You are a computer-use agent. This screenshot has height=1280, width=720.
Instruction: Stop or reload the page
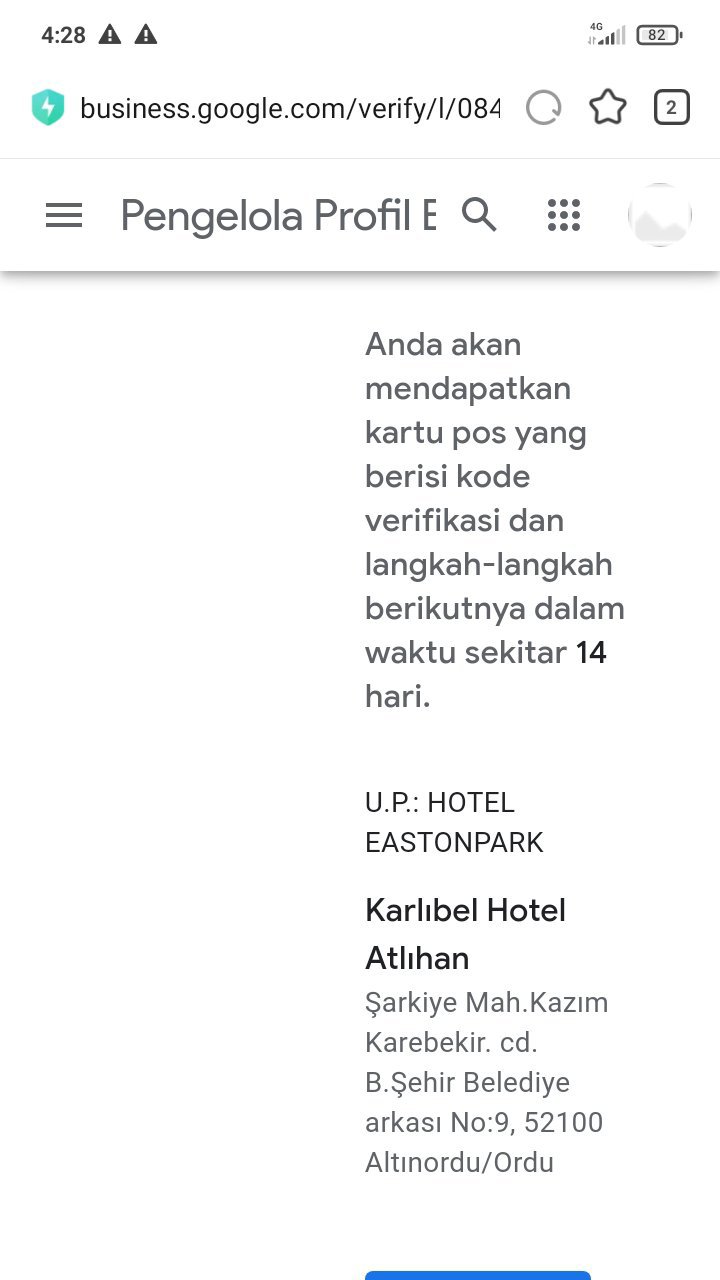[x=544, y=108]
